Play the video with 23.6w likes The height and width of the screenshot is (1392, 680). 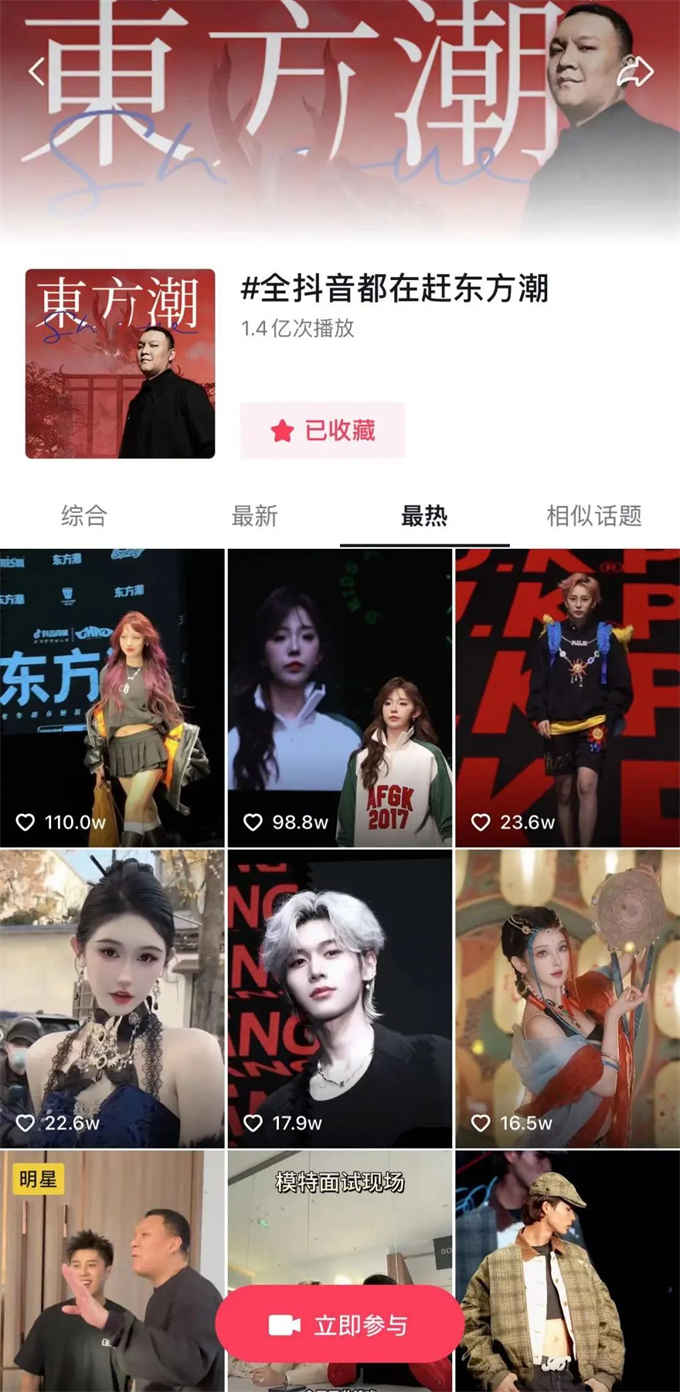coord(567,697)
